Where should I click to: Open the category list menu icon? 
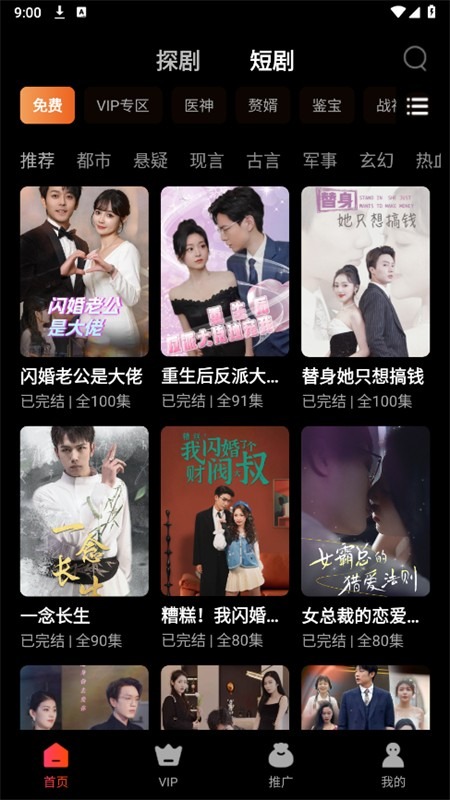[417, 106]
